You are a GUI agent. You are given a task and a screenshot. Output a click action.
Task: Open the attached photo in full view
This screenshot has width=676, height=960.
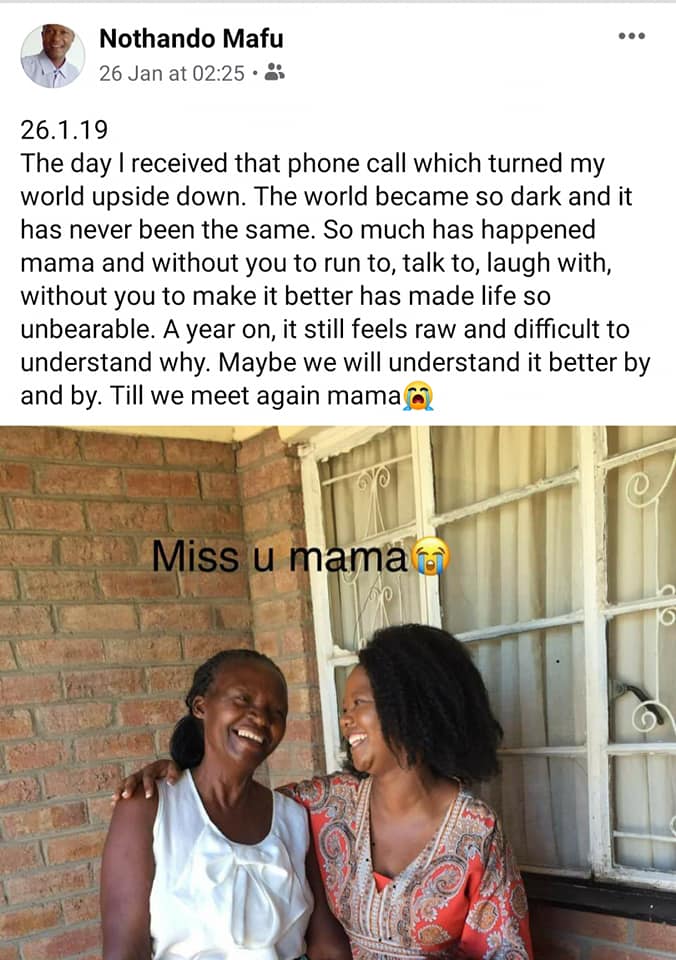338,692
